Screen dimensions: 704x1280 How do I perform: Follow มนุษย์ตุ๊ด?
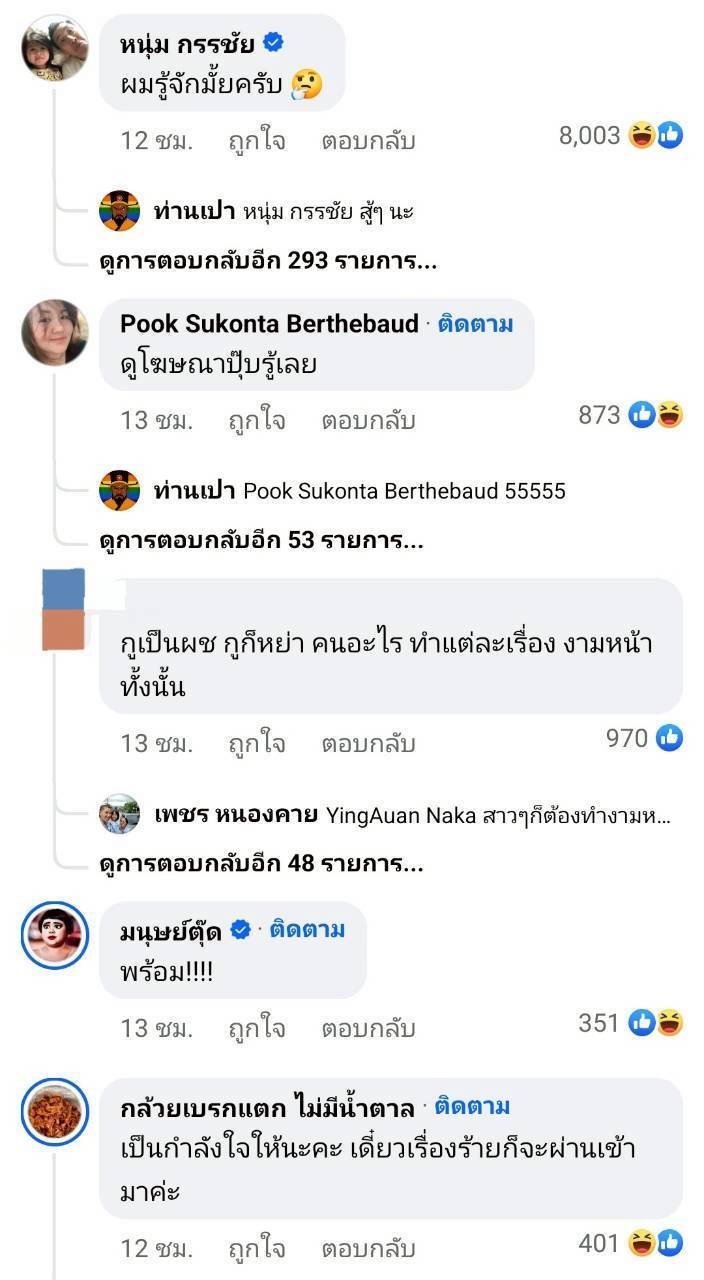[x=307, y=930]
